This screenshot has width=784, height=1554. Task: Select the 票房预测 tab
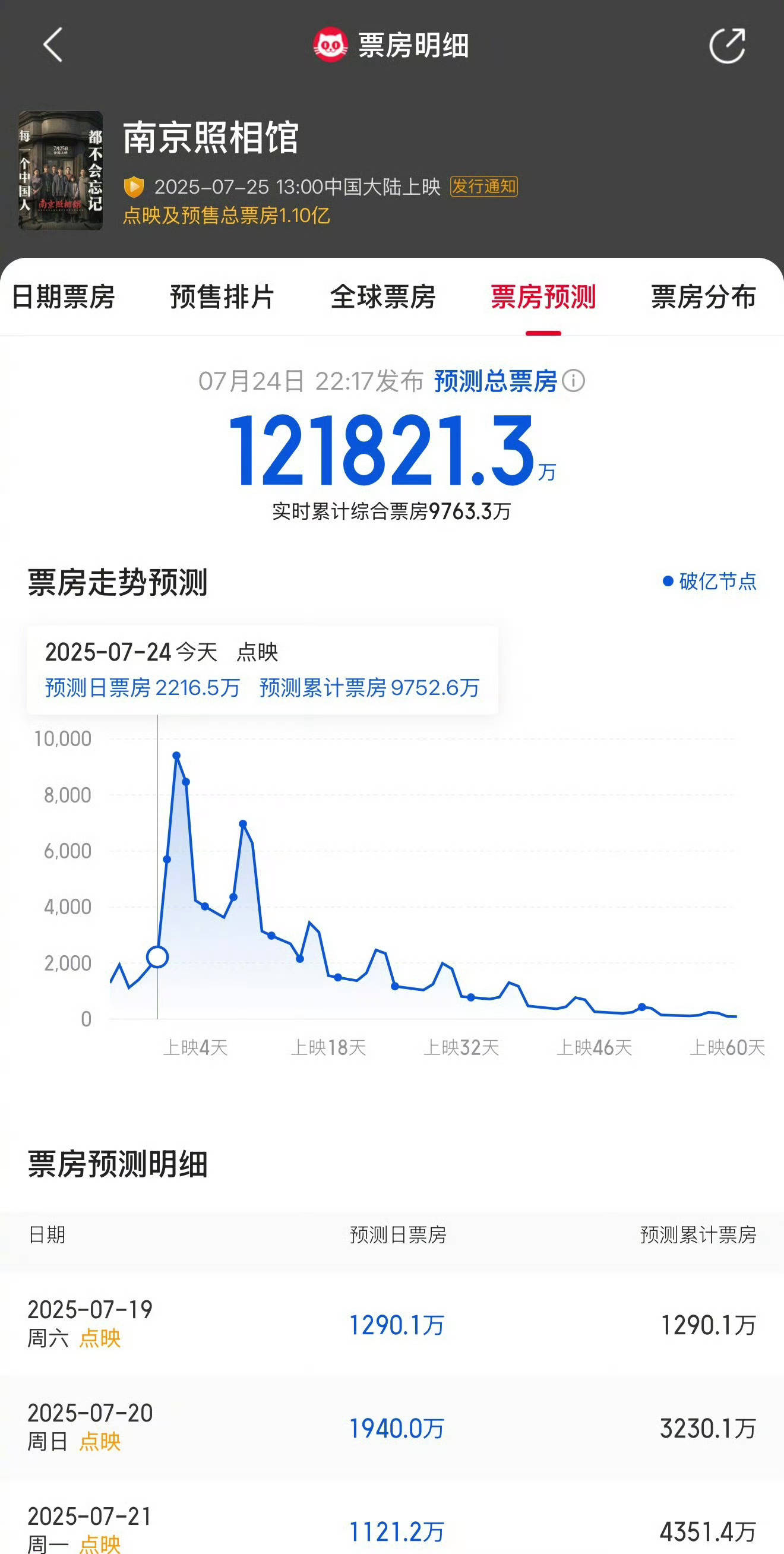coord(543,297)
